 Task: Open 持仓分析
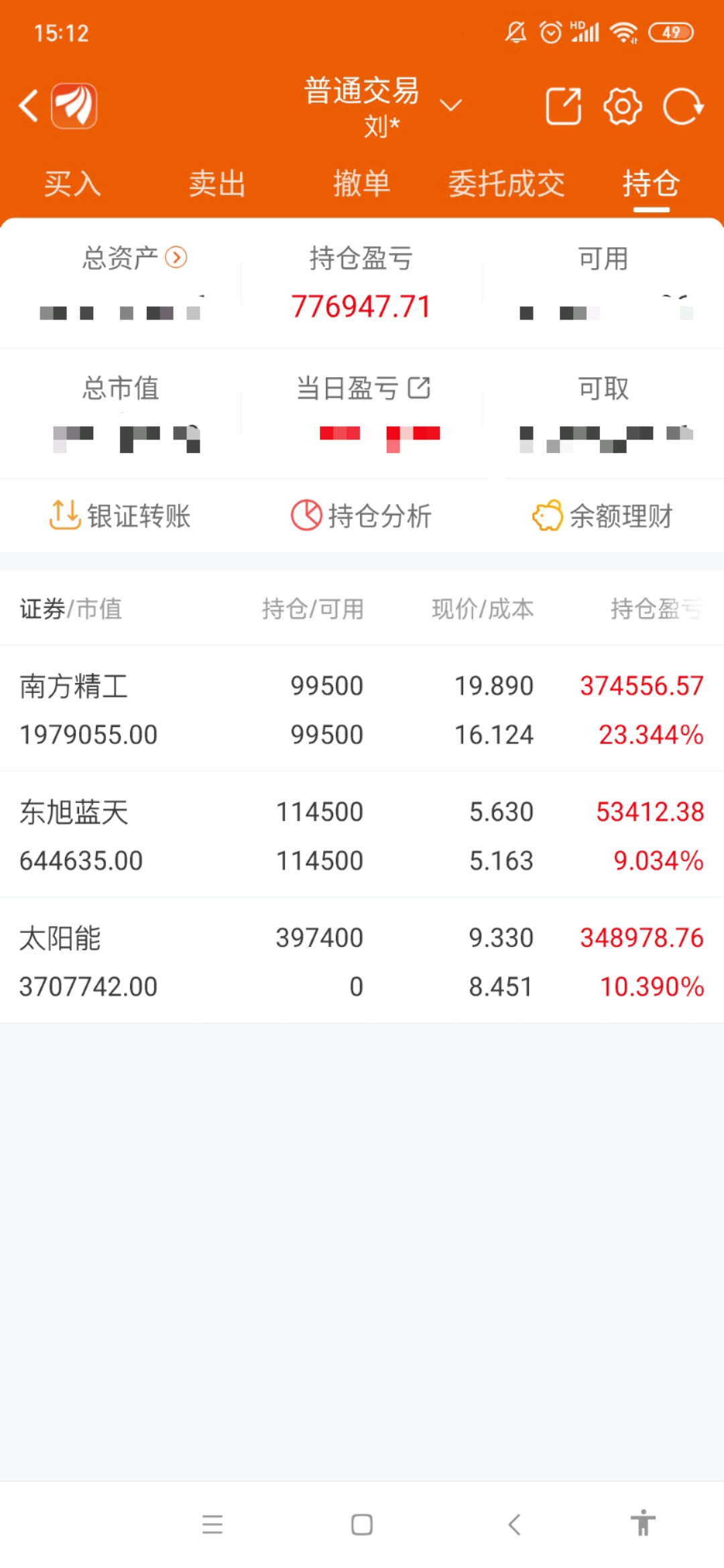[361, 516]
